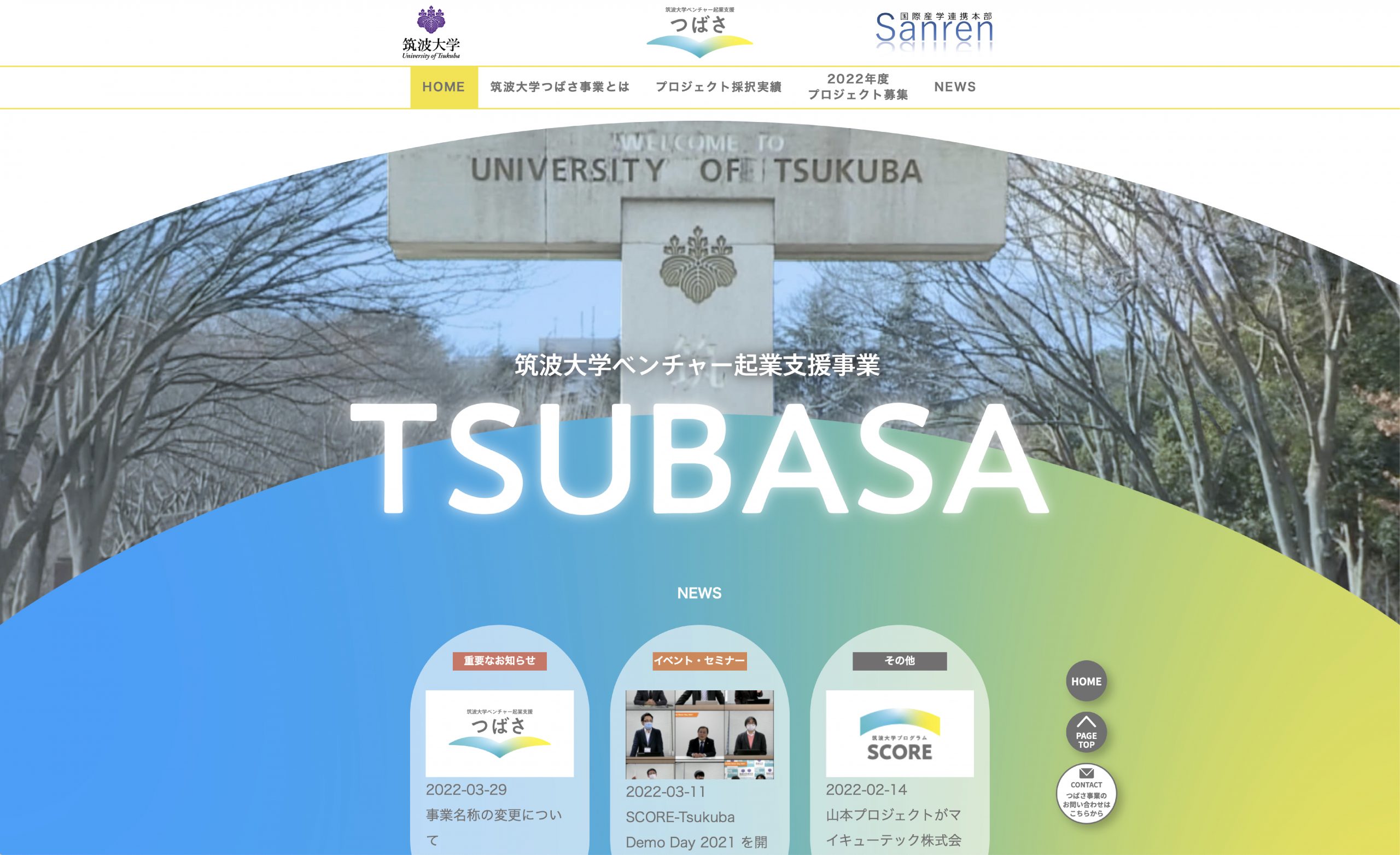Screen dimensions: 1400x855
Task: Tap the つばさ logo in the header
Action: pyautogui.click(x=699, y=32)
